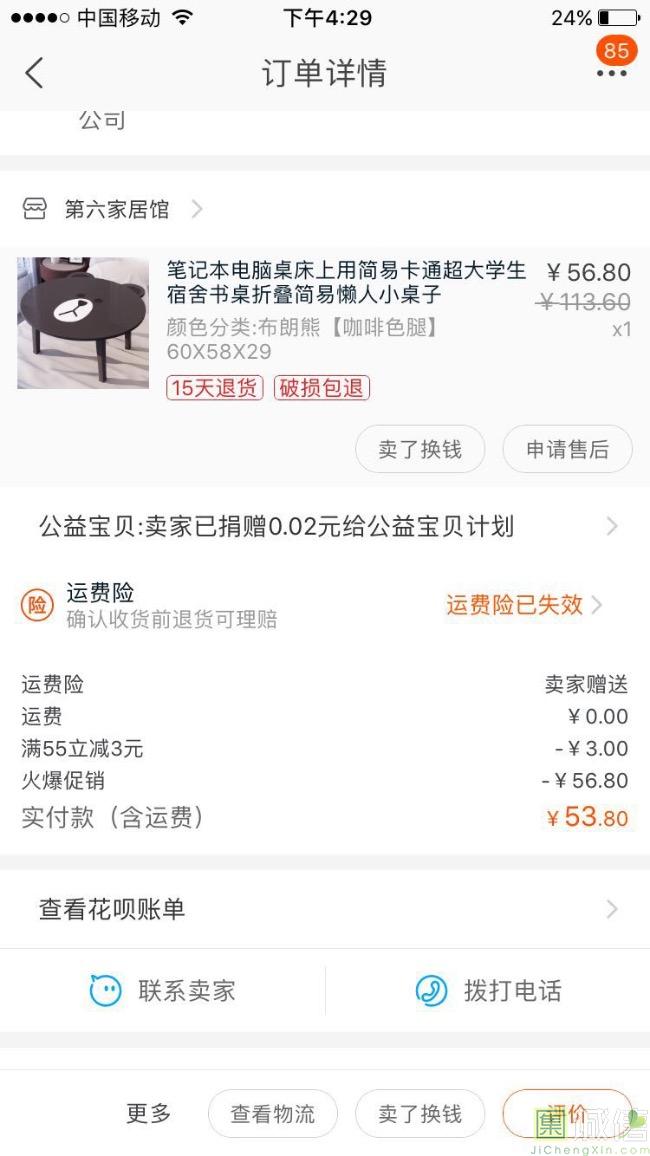Image resolution: width=650 pixels, height=1156 pixels.
Task: Open the 公益宝贝 donation details row
Action: pos(325,526)
